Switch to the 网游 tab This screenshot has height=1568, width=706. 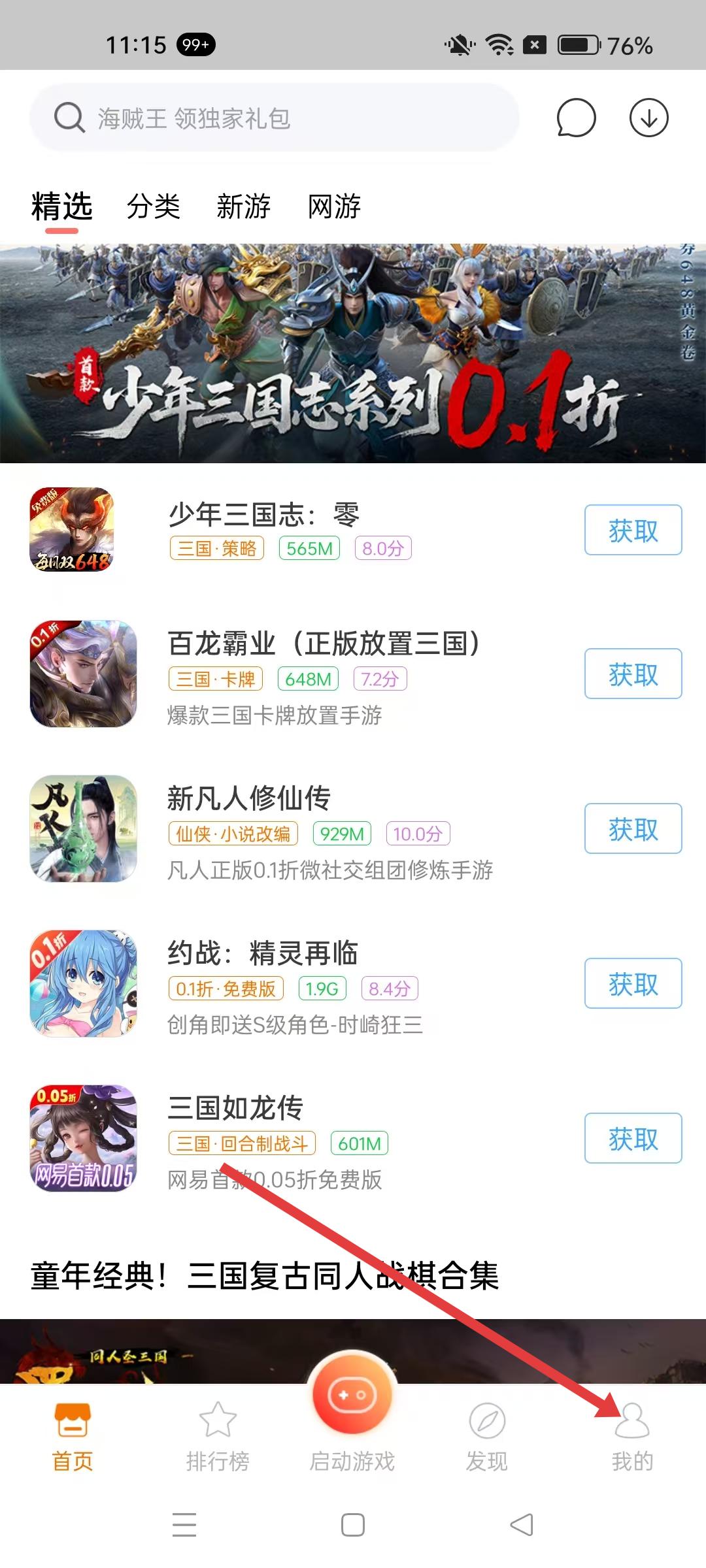[x=334, y=206]
